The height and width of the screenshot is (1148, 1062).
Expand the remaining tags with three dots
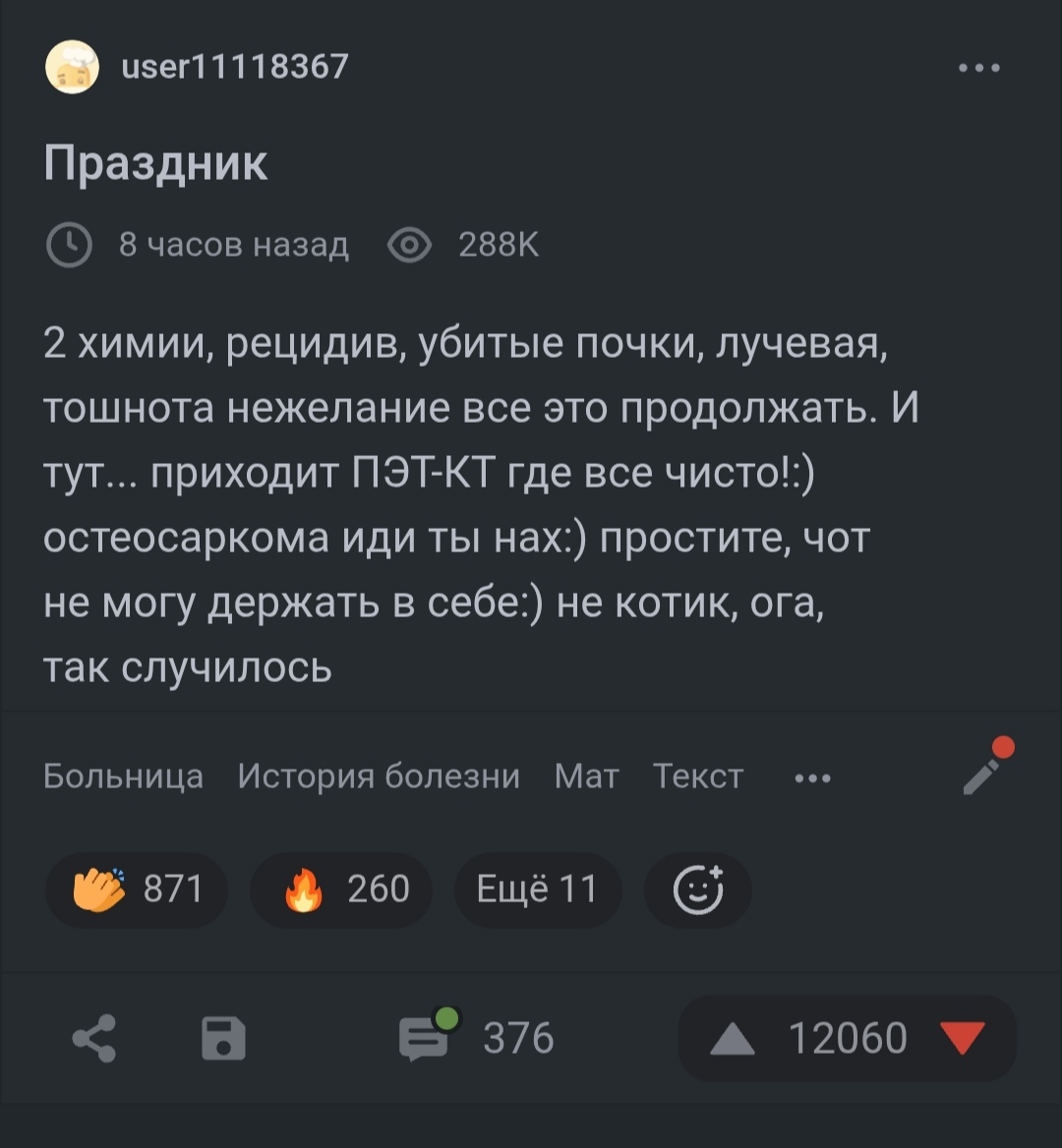pos(812,777)
